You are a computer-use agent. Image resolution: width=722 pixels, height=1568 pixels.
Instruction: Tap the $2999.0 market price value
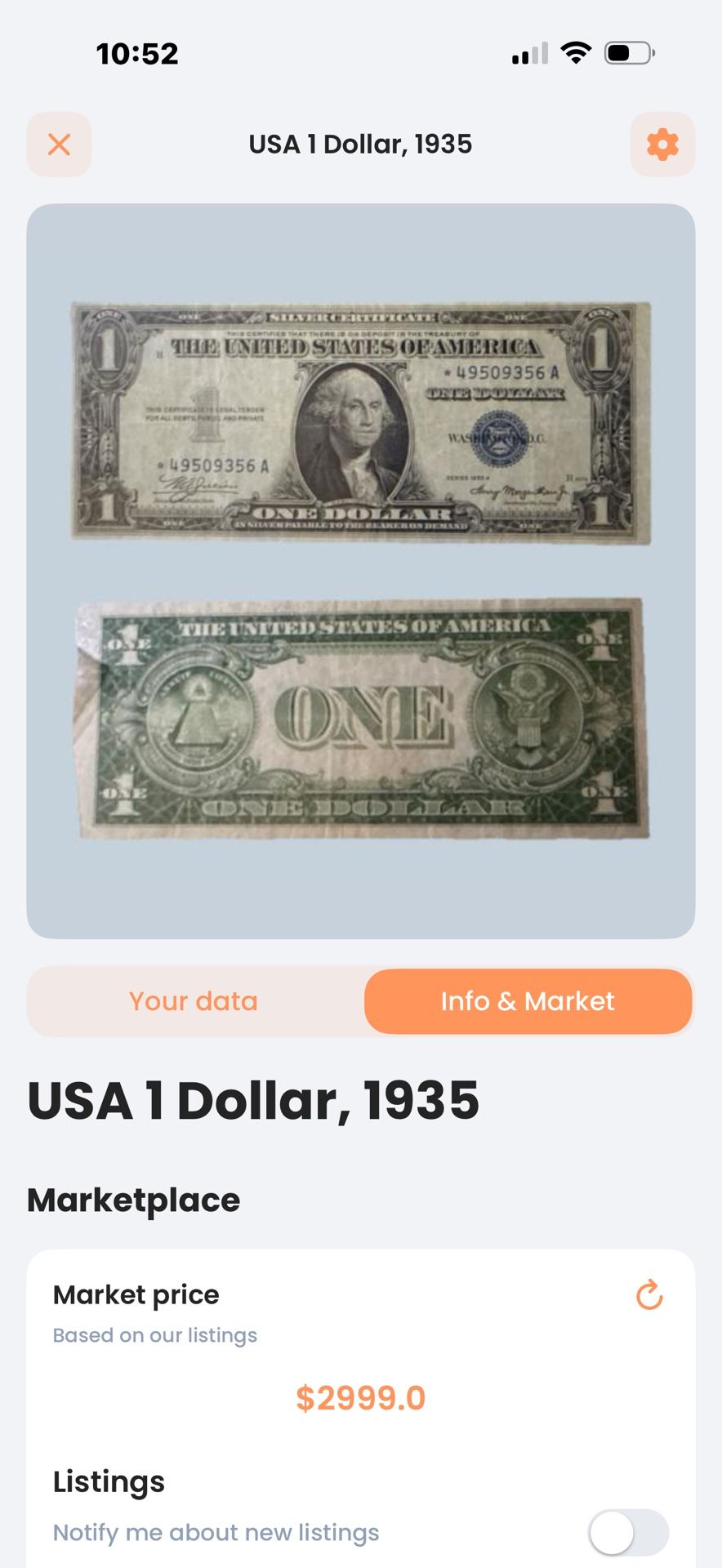(362, 1396)
